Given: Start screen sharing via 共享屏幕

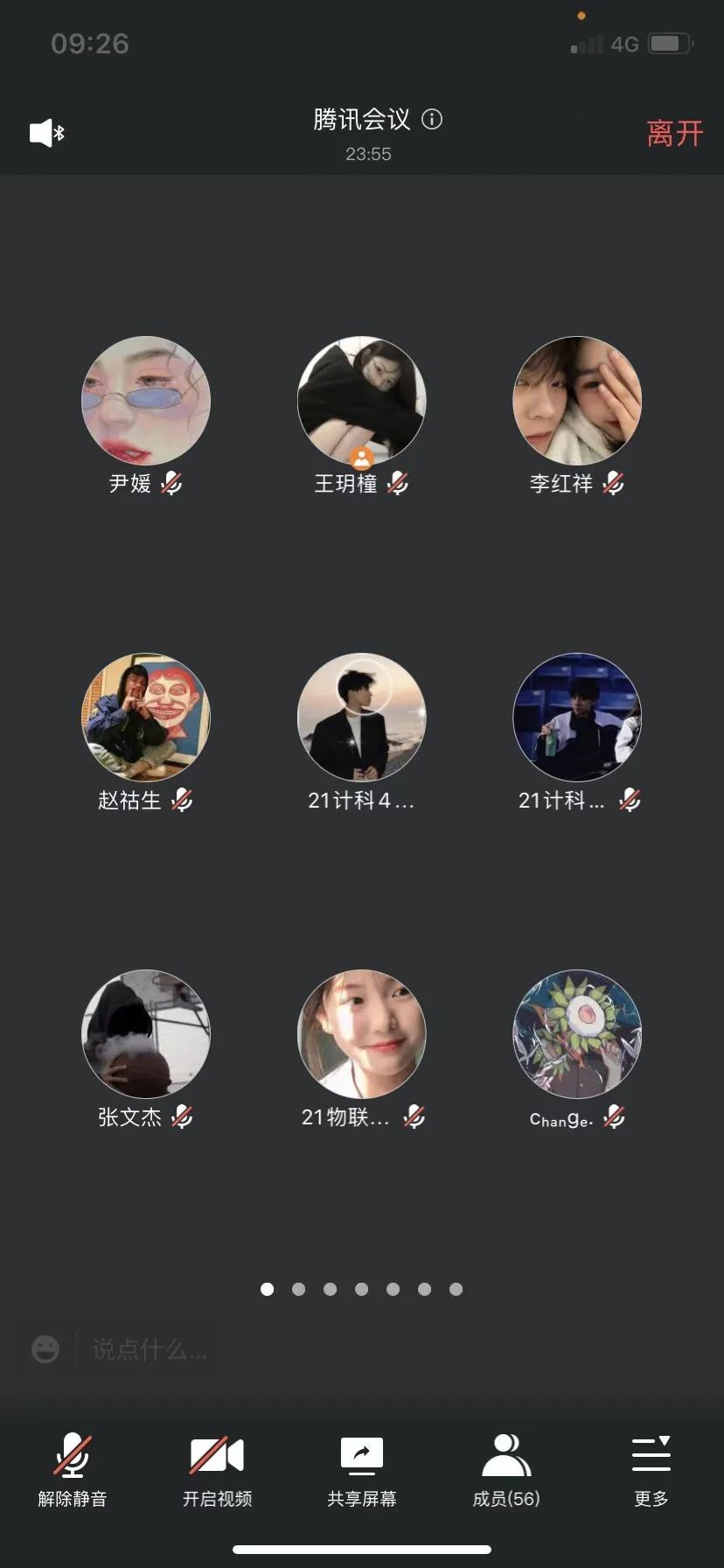Looking at the screenshot, I should pyautogui.click(x=362, y=1470).
